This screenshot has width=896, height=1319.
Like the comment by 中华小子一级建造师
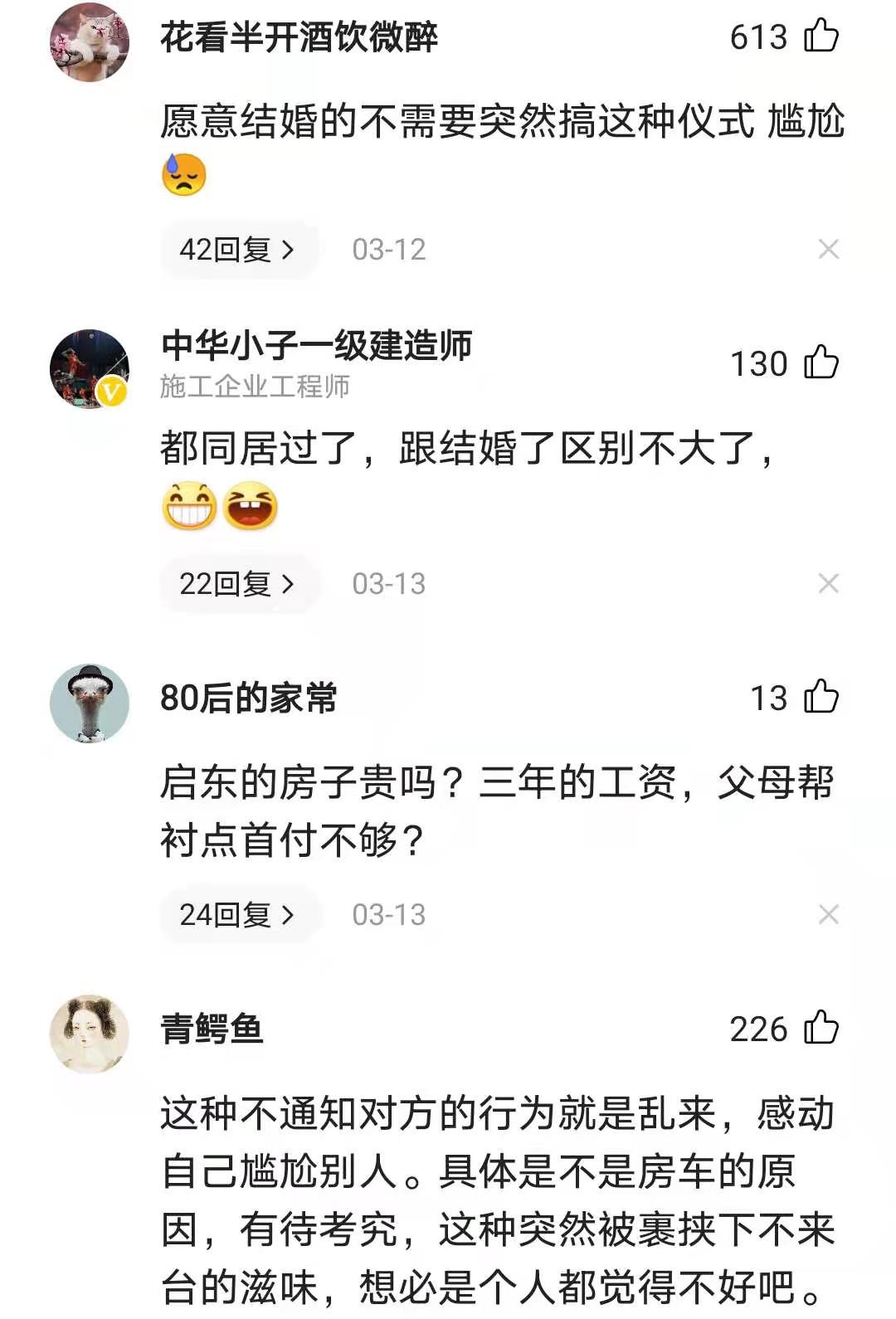click(821, 363)
